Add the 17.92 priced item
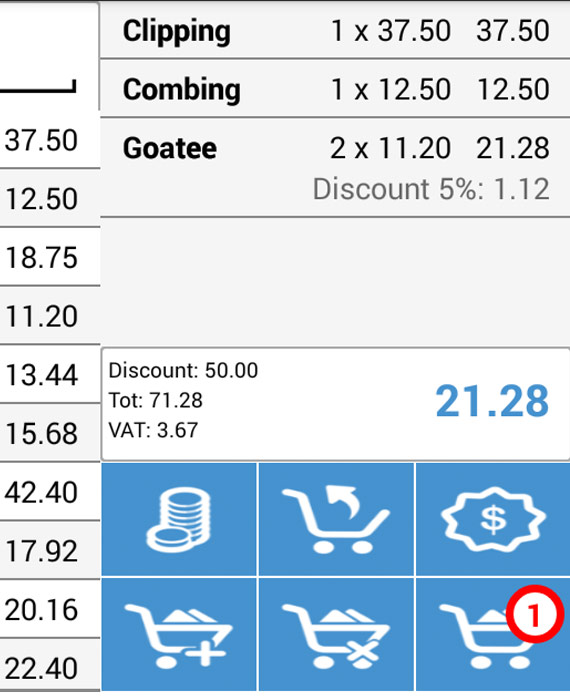The height and width of the screenshot is (700, 570). coord(50,551)
